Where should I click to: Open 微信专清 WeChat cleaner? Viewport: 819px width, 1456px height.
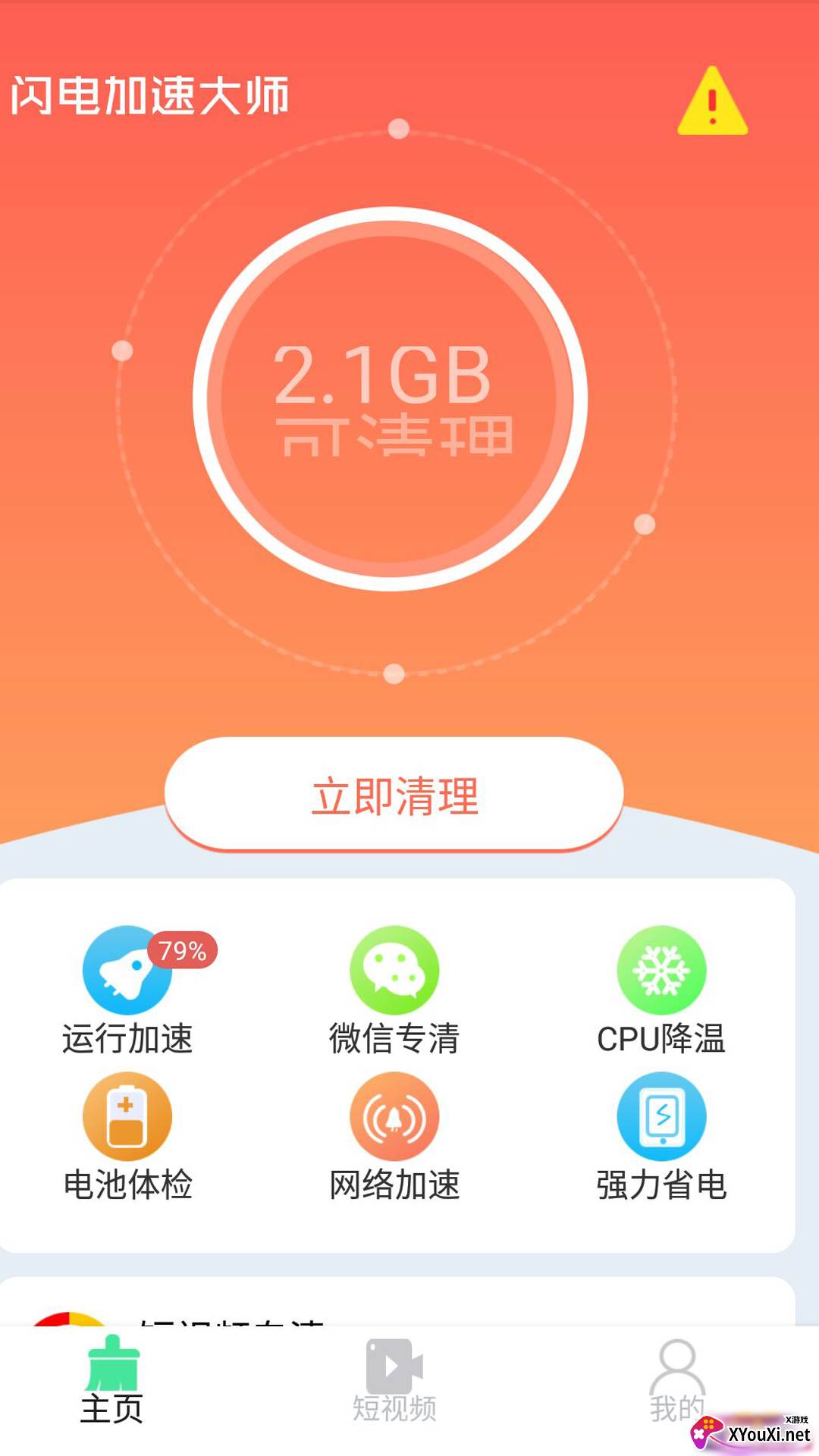(x=394, y=990)
